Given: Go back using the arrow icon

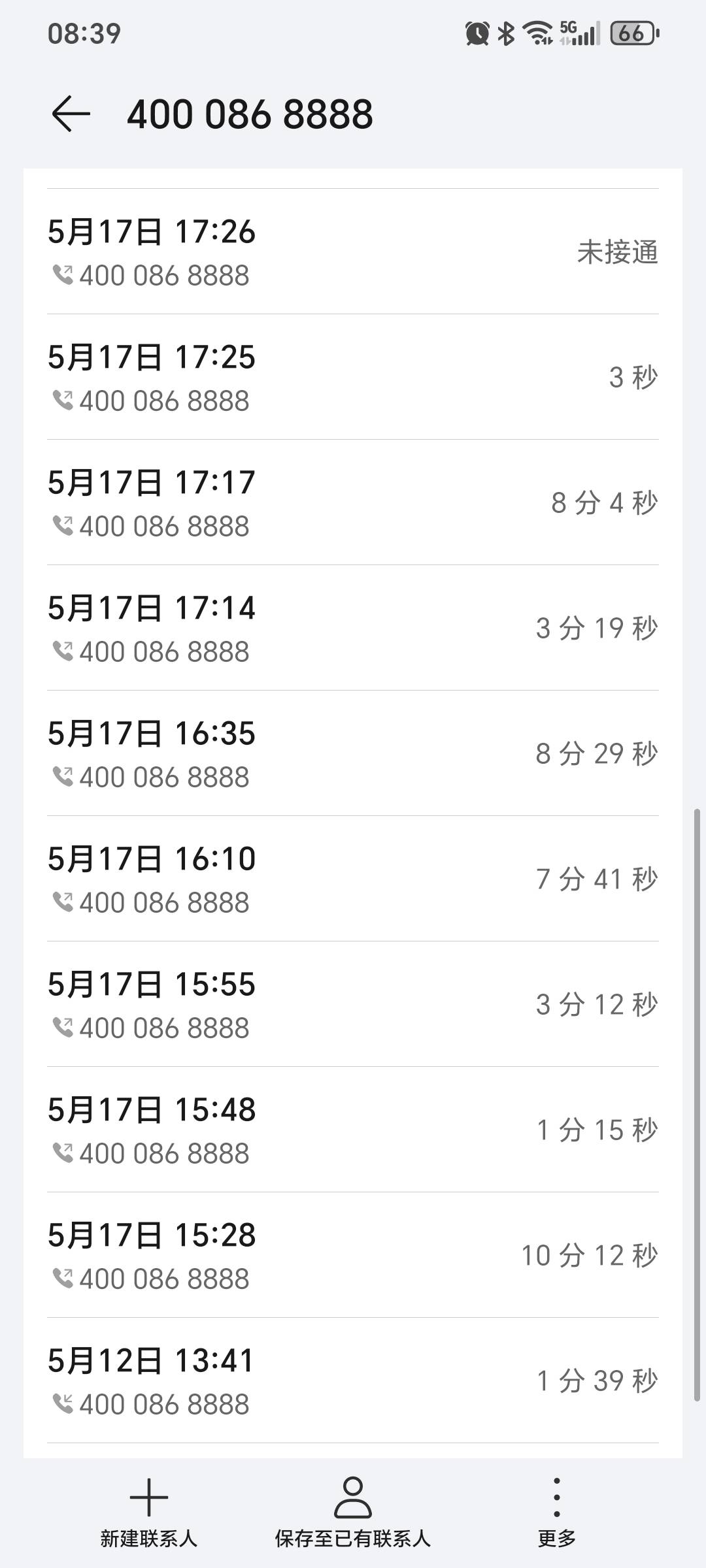Looking at the screenshot, I should [x=71, y=114].
